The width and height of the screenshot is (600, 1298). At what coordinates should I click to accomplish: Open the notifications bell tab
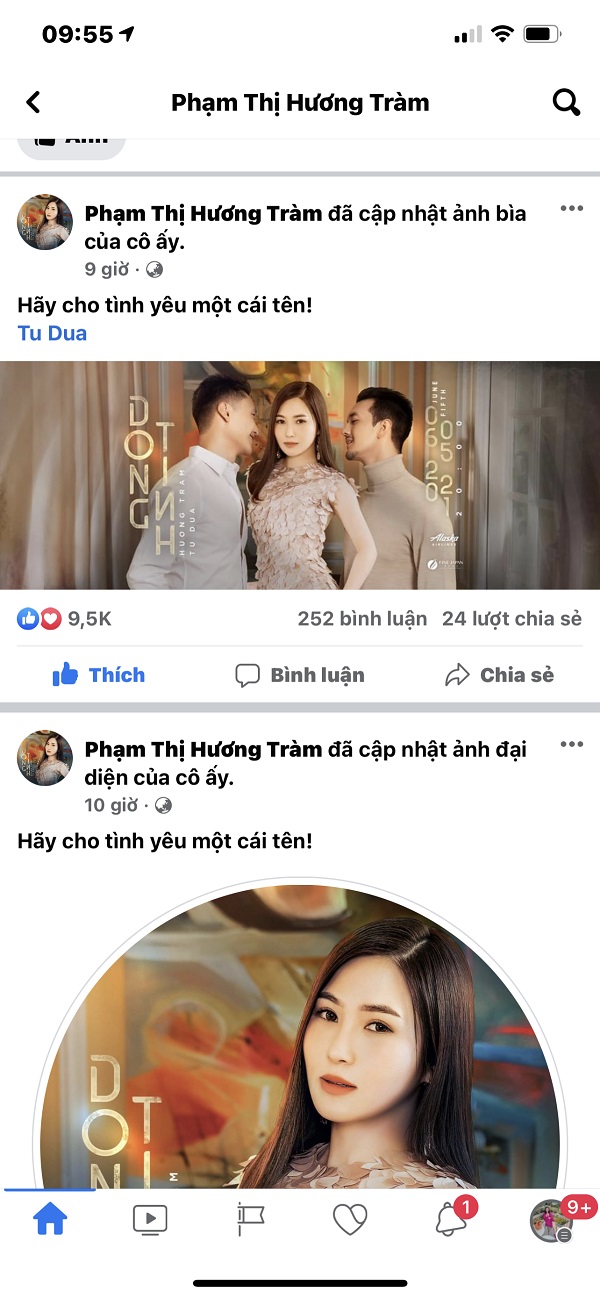450,1218
